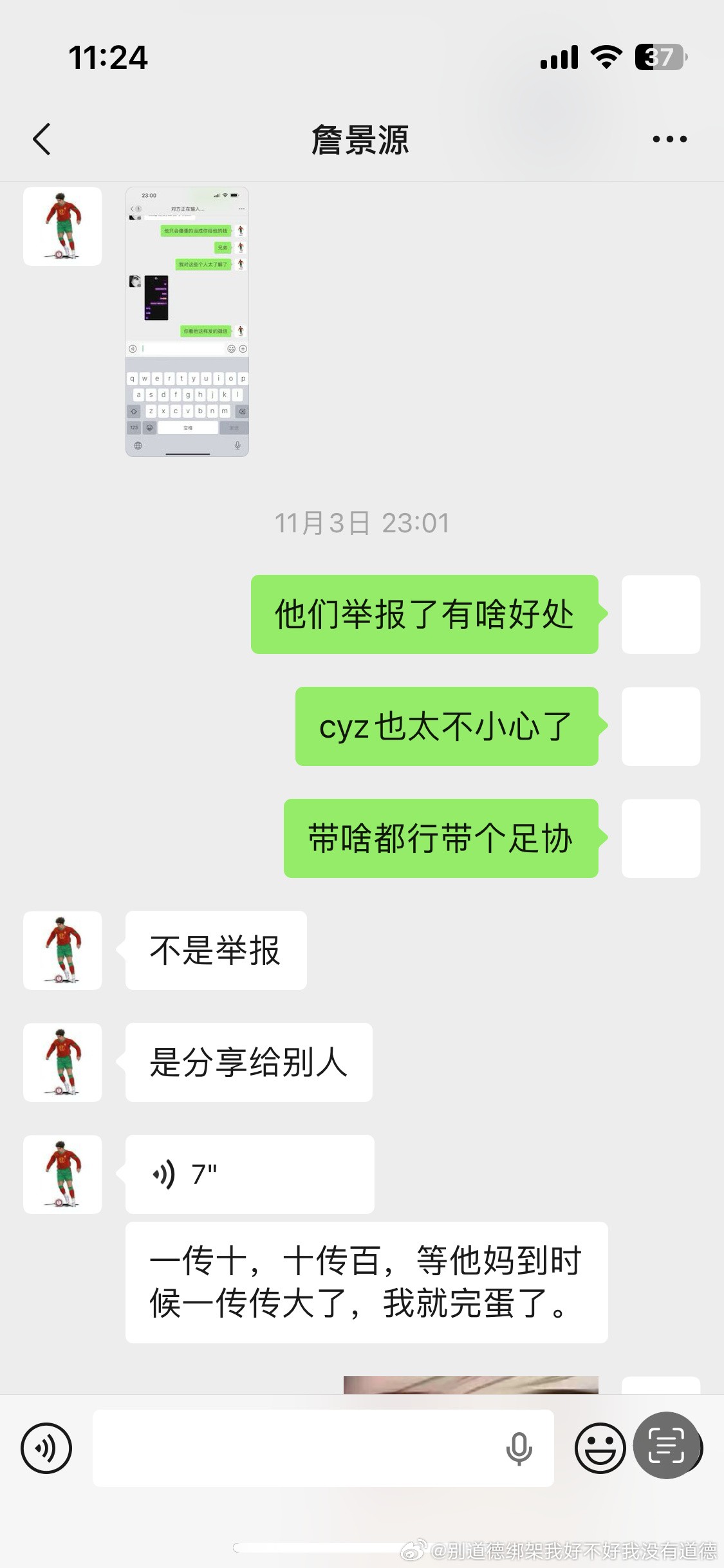Open the contact avatar next to 不是举报
Image resolution: width=724 pixels, height=1568 pixels.
62,951
